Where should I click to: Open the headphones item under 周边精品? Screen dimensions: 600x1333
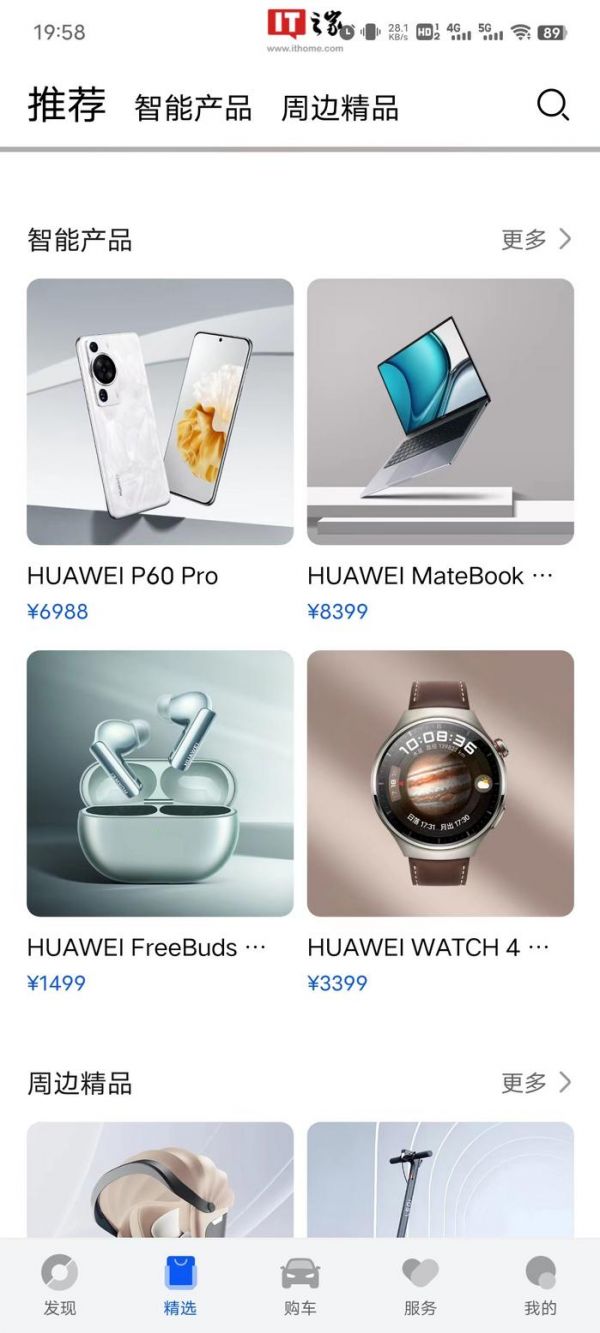pos(160,1180)
